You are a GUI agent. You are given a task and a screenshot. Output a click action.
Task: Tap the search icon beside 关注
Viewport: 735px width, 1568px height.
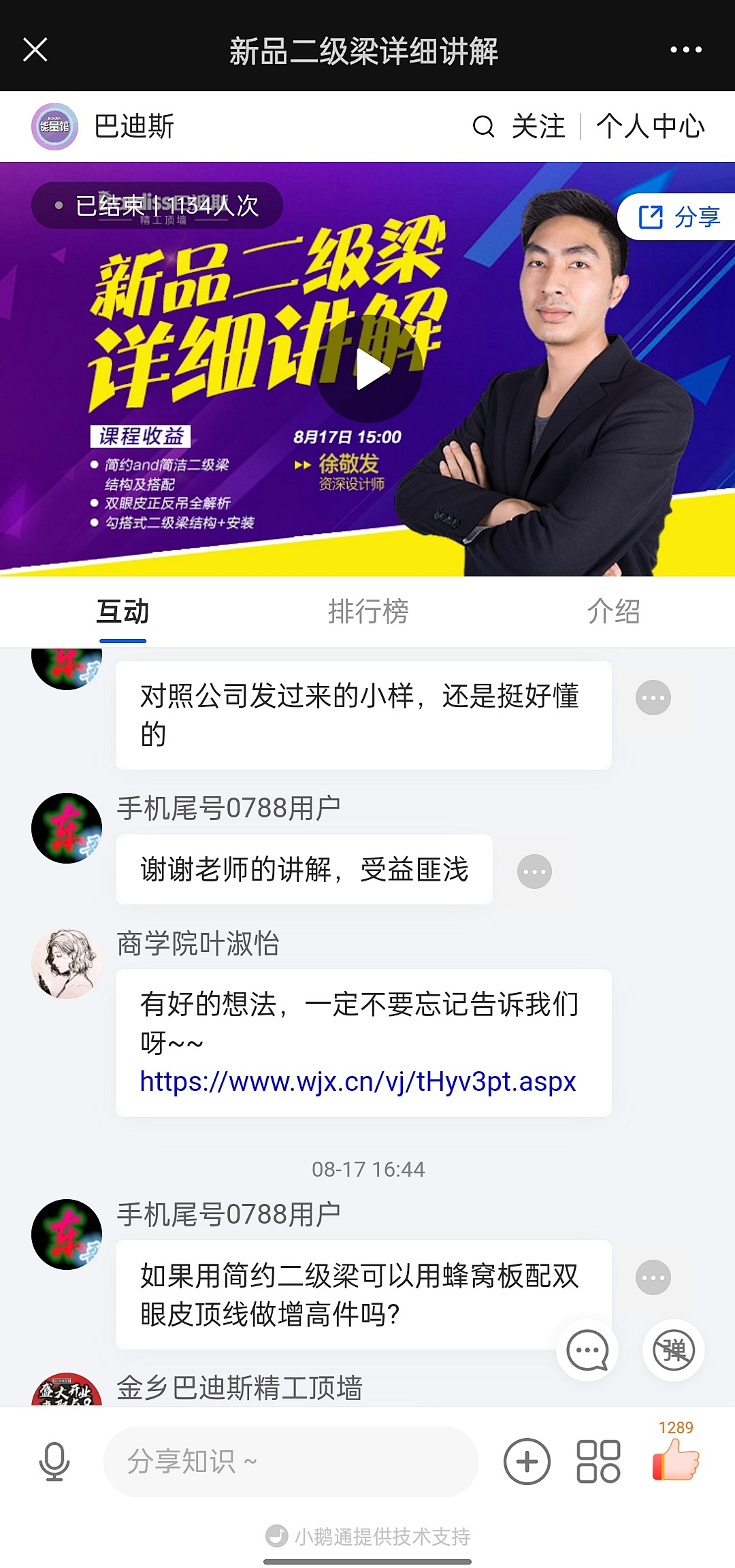pyautogui.click(x=483, y=127)
